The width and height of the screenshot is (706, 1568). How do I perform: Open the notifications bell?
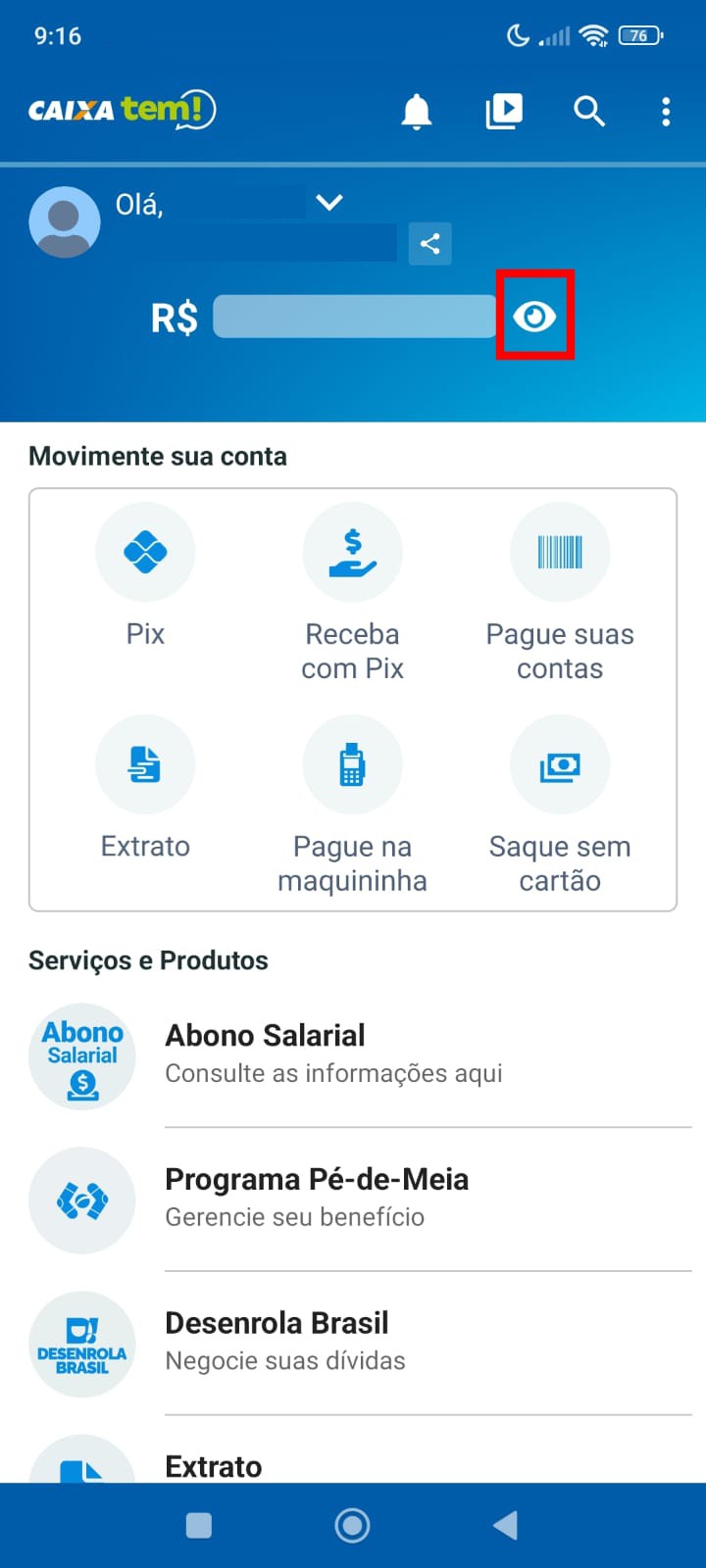tap(417, 112)
